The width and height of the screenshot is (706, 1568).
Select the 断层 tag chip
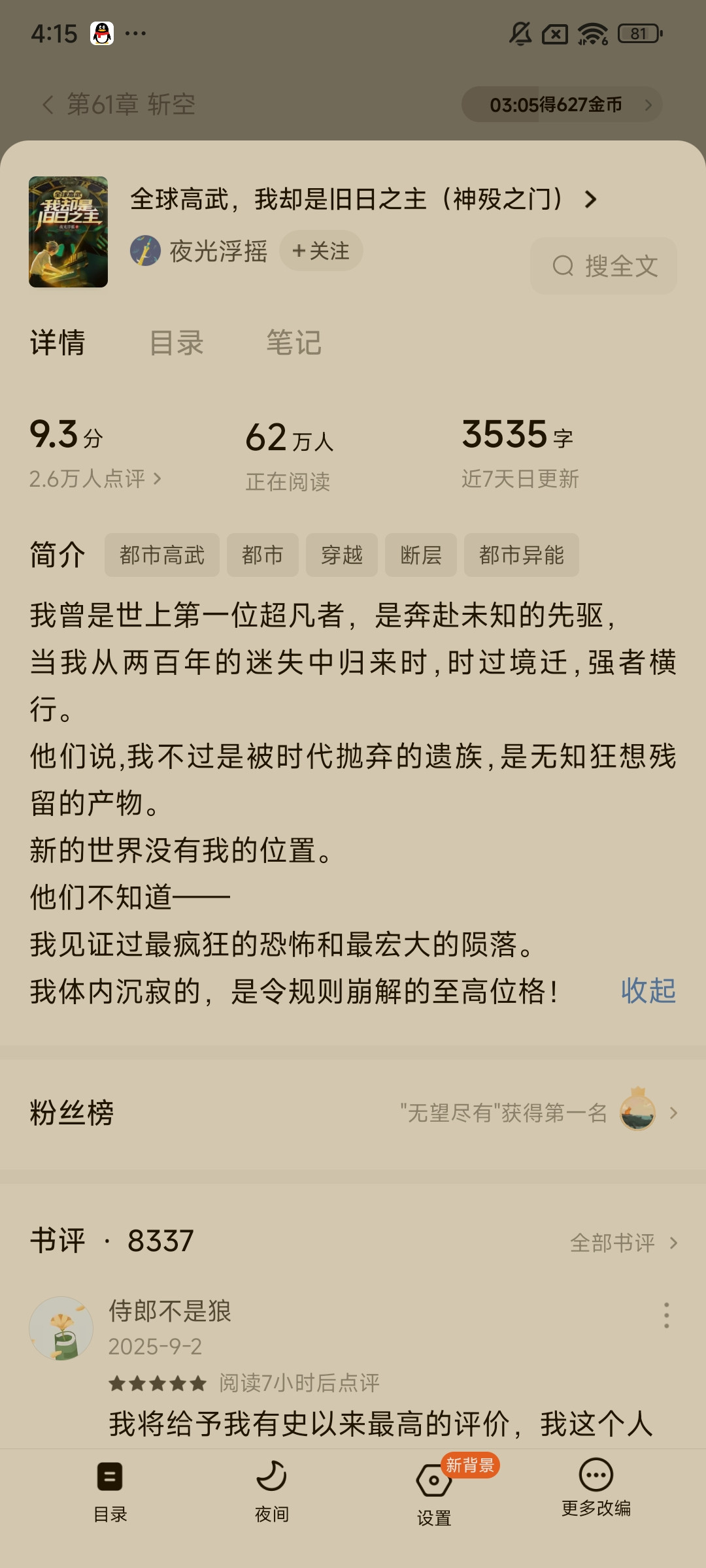tap(421, 555)
